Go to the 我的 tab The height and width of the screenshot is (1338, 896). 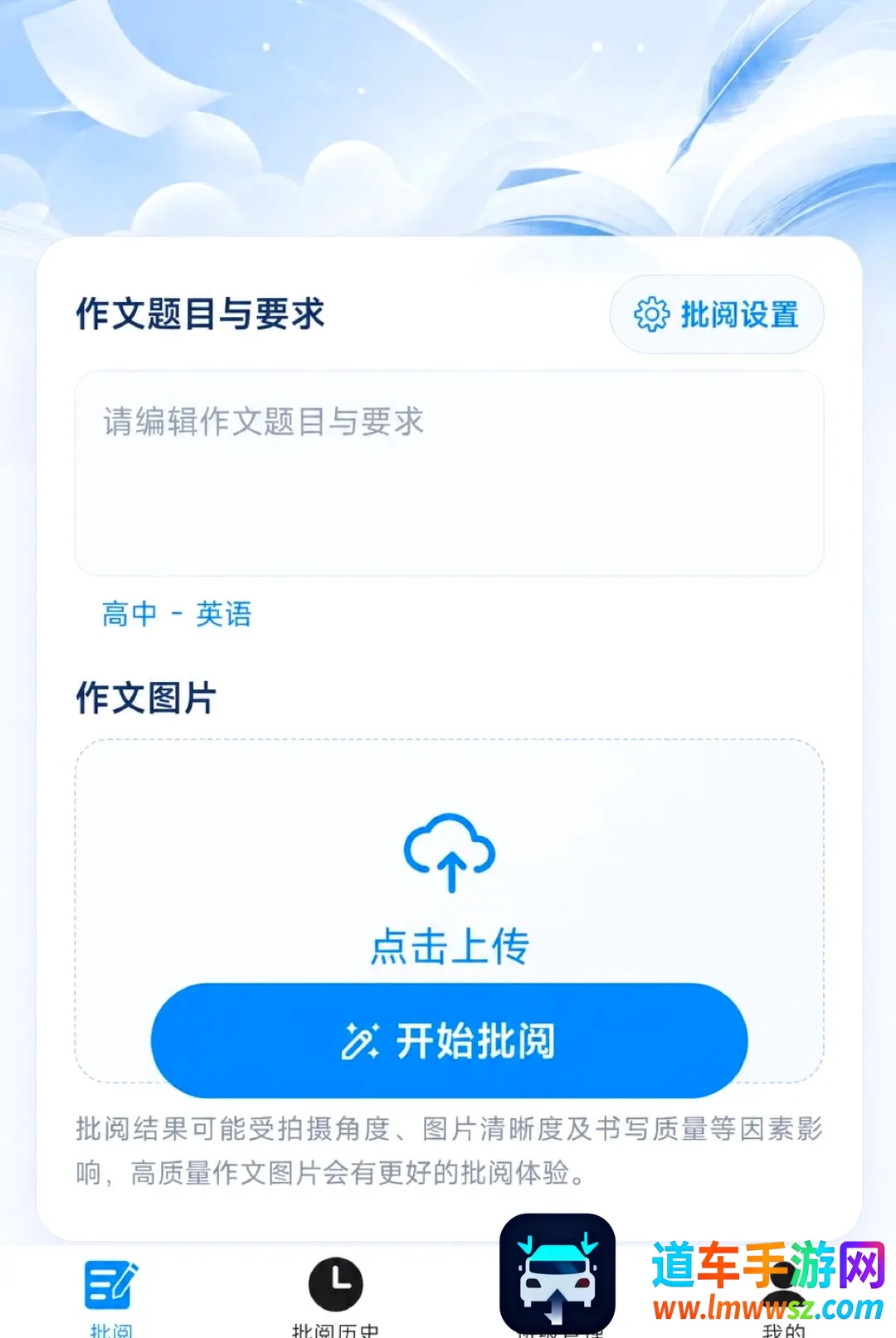point(783,1302)
